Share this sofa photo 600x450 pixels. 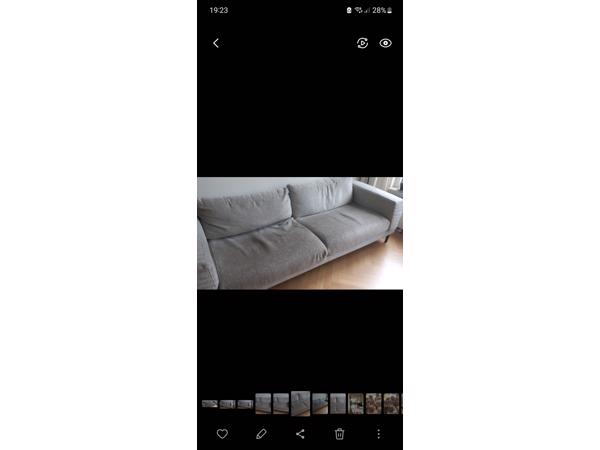point(300,434)
